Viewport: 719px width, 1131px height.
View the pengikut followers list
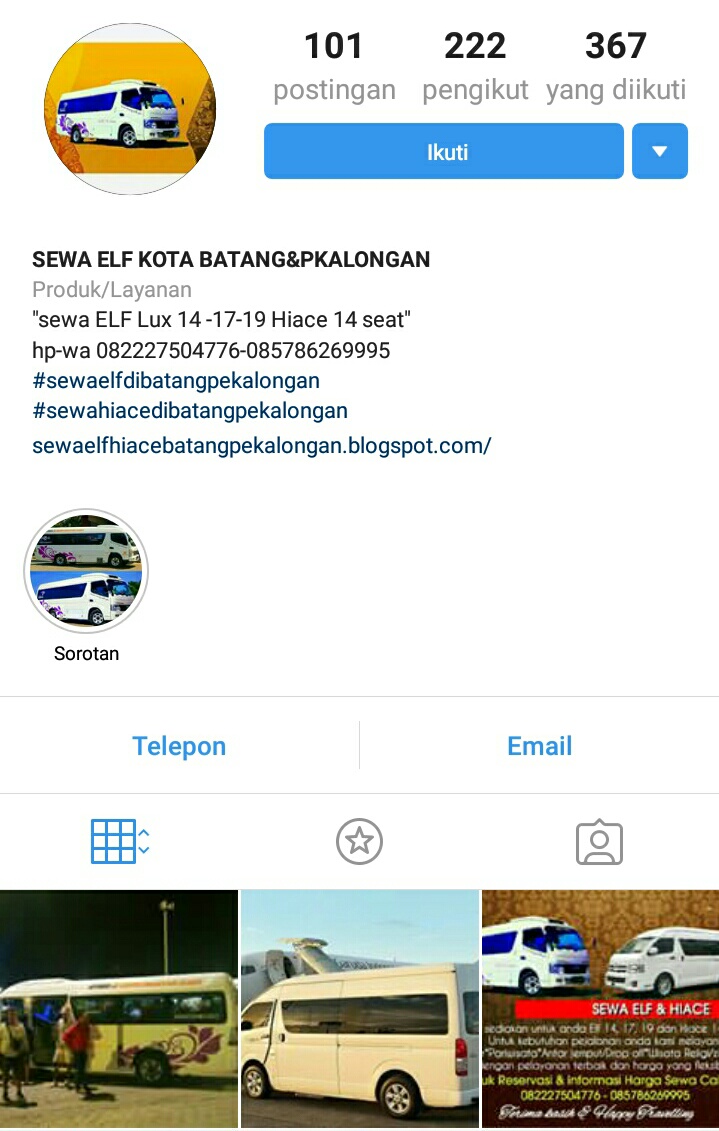pyautogui.click(x=475, y=66)
